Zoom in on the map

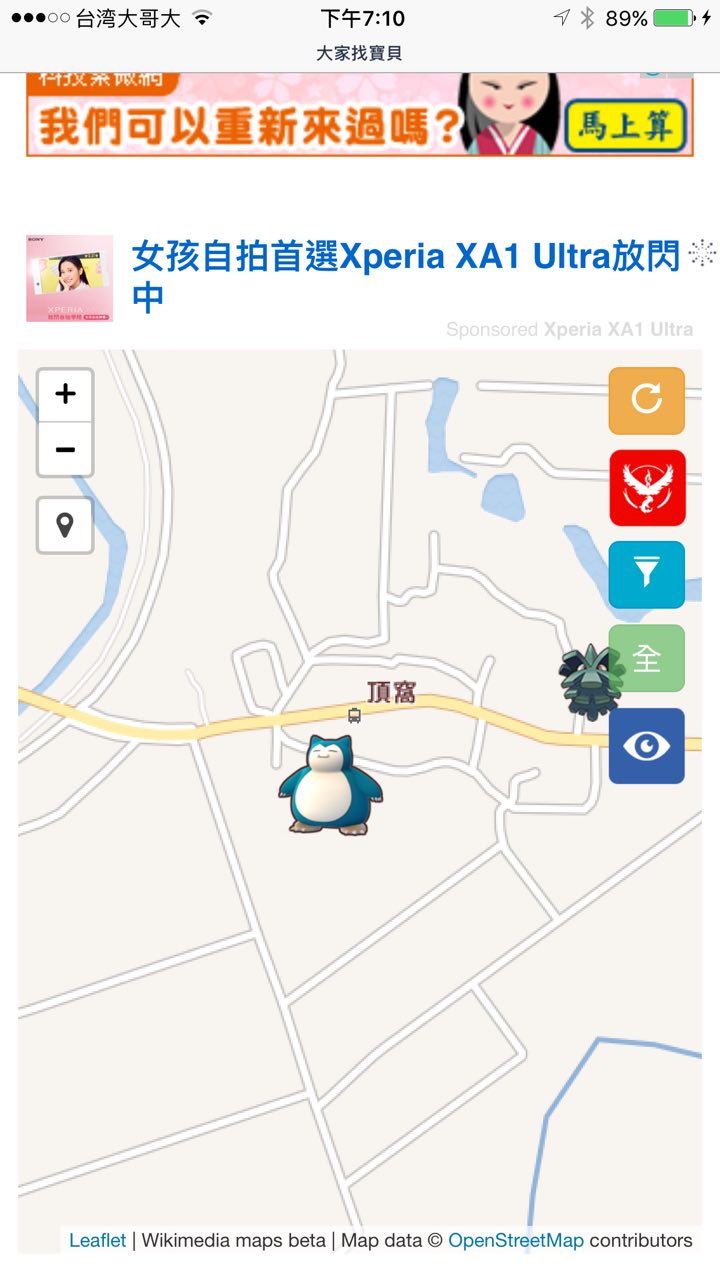(65, 394)
